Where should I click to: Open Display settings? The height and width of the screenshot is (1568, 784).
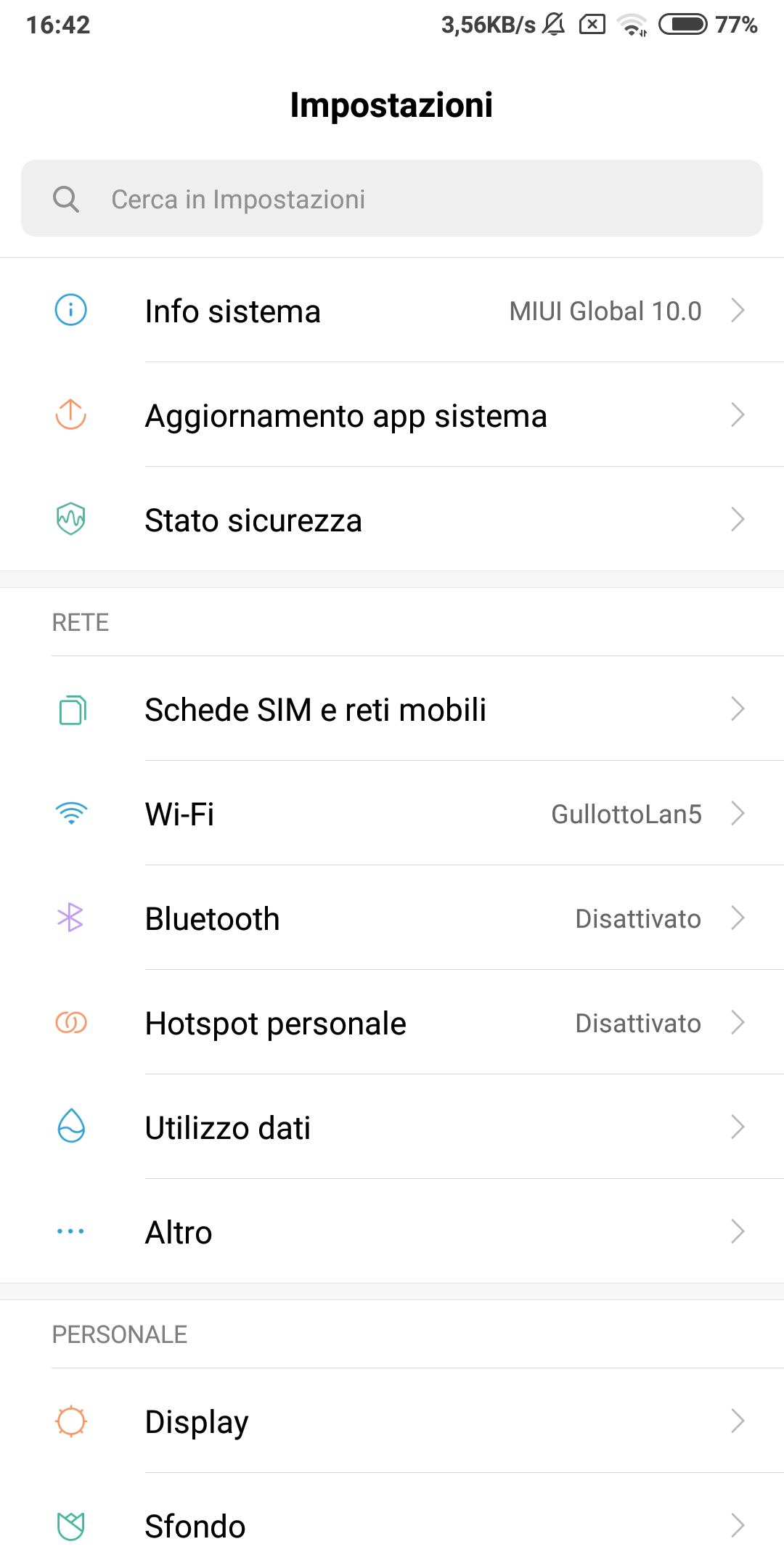tap(392, 1421)
